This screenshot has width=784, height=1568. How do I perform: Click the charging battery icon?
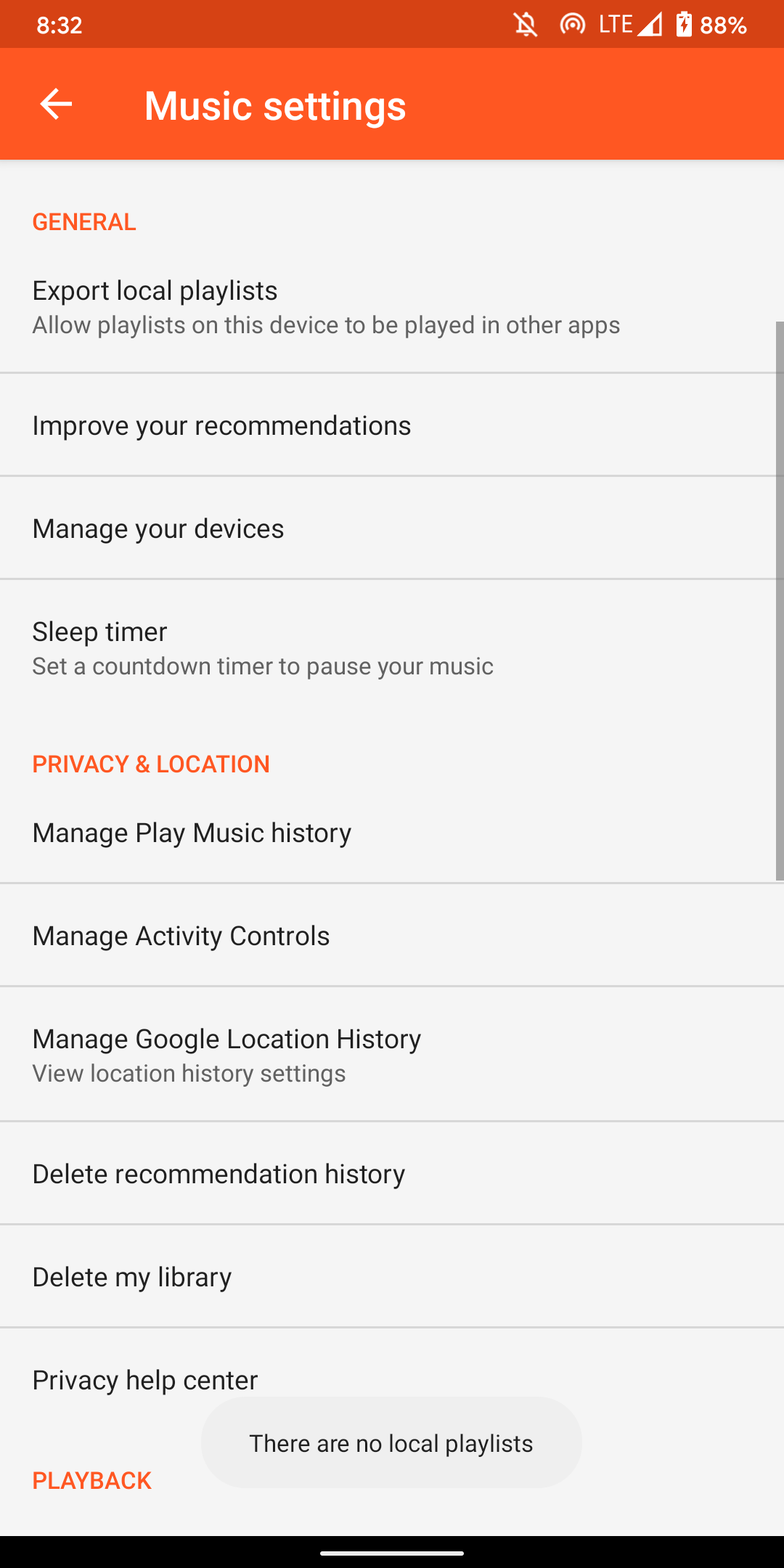tap(683, 24)
